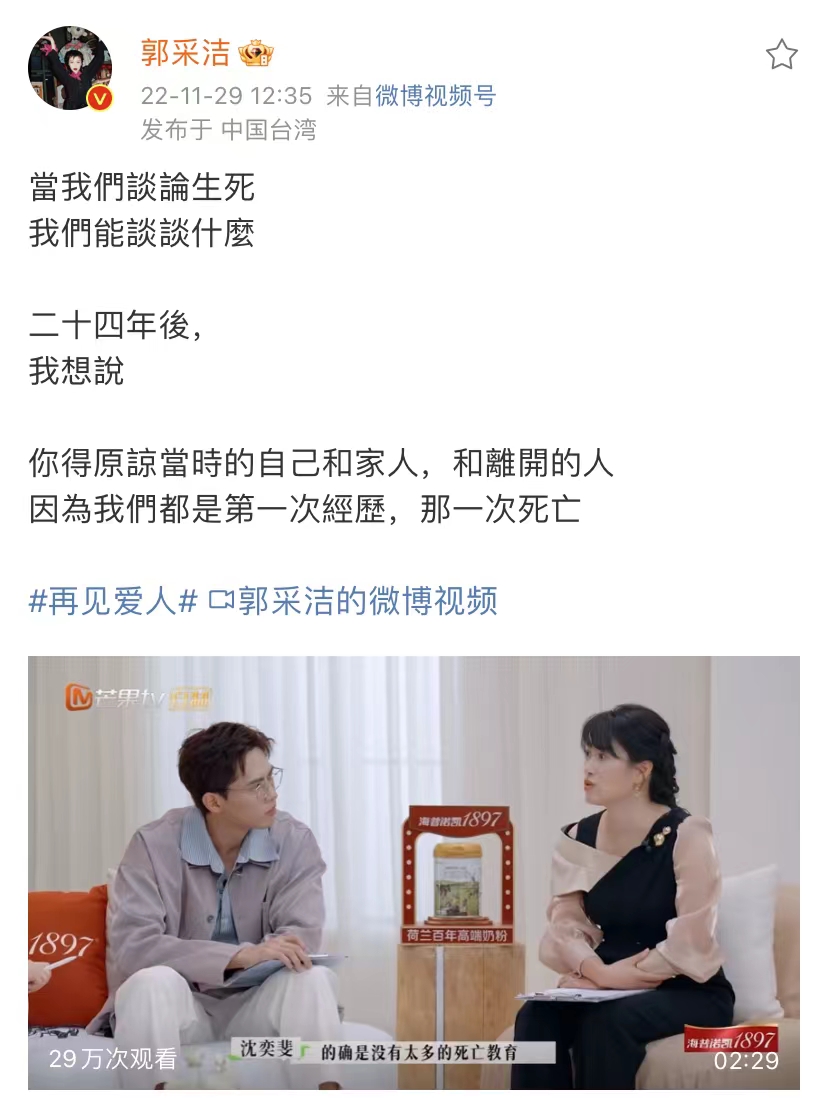Open the 微博视频号 source link

click(435, 96)
